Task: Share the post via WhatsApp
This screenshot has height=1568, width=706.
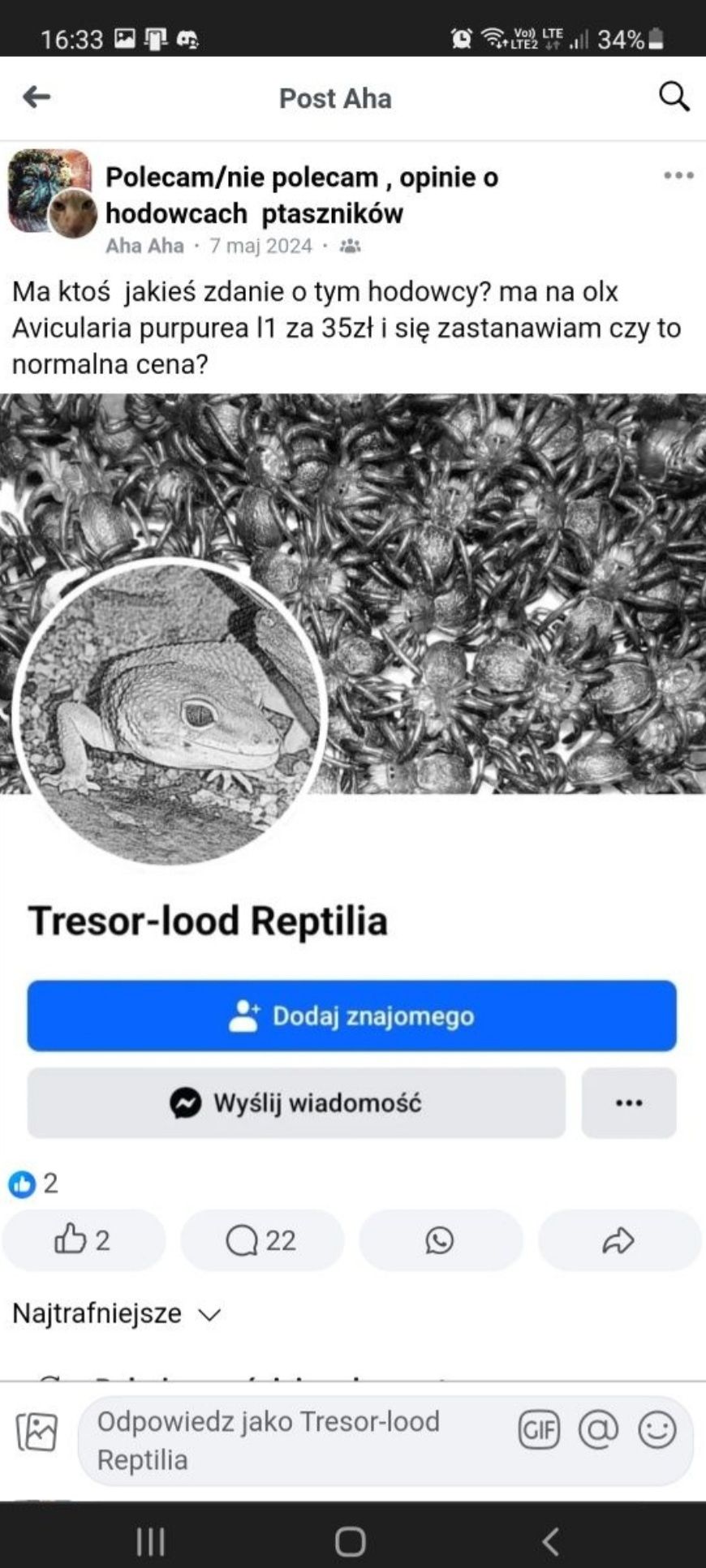Action: click(440, 1240)
